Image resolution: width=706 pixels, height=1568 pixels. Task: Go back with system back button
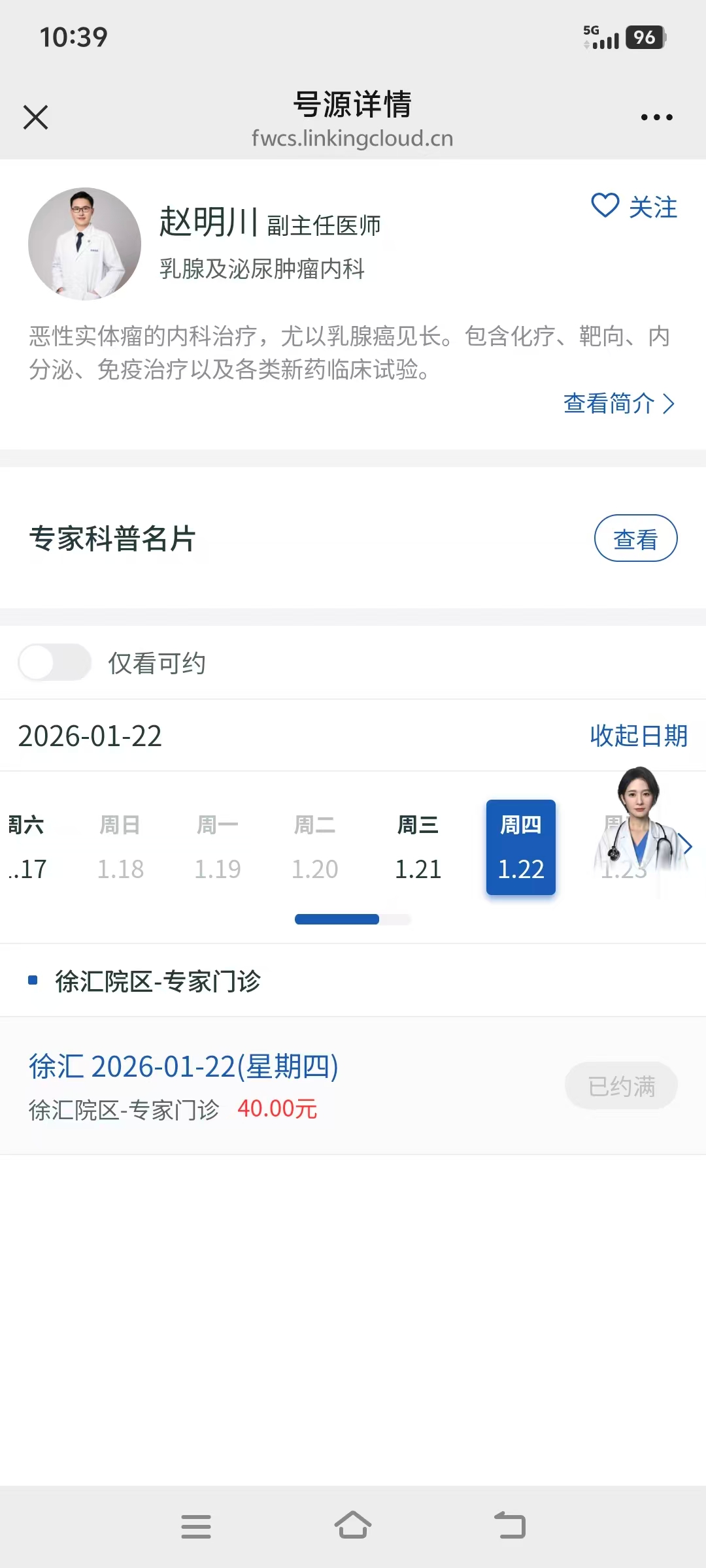[510, 1526]
